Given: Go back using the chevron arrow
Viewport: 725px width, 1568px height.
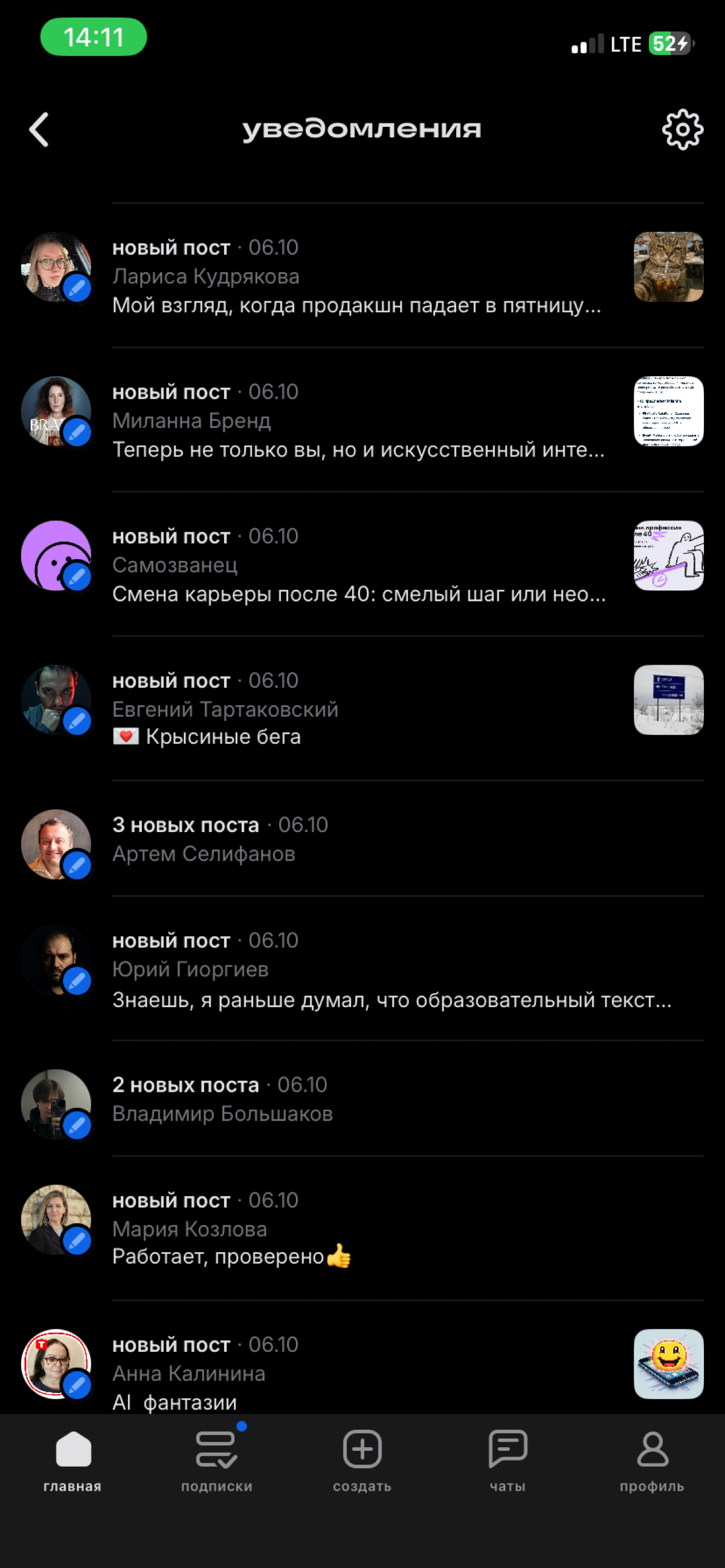Looking at the screenshot, I should pyautogui.click(x=38, y=129).
